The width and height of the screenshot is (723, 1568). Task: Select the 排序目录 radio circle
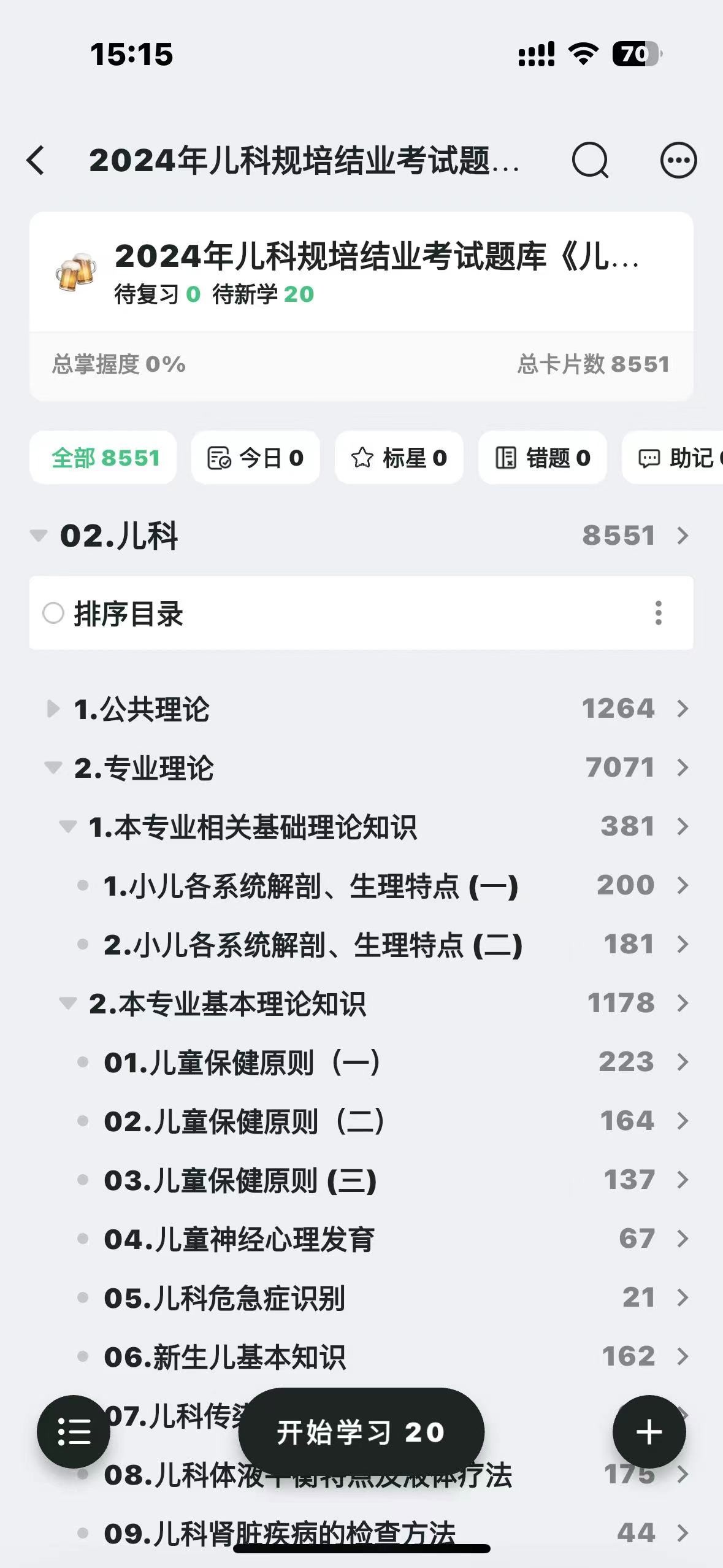(x=53, y=613)
